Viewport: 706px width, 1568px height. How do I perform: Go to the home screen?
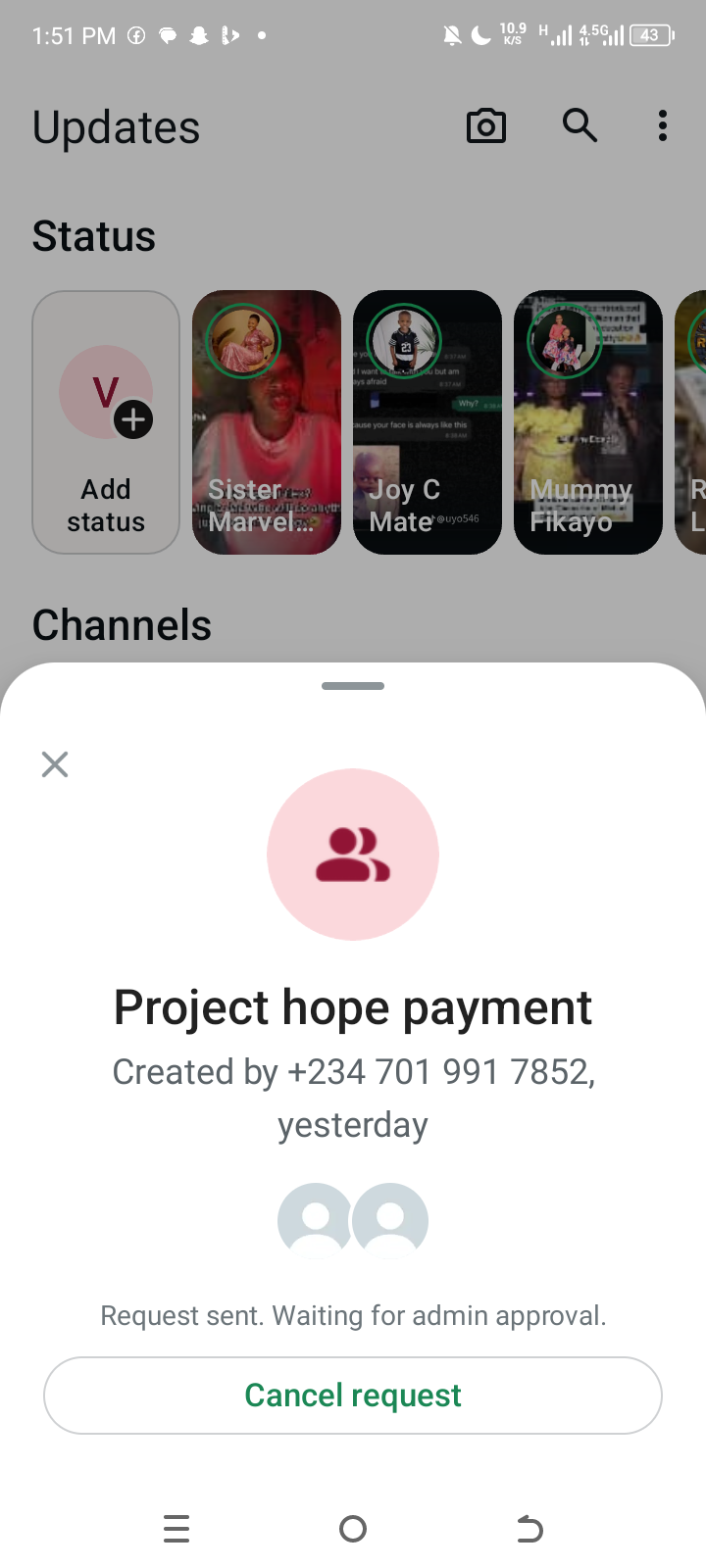[x=353, y=1529]
